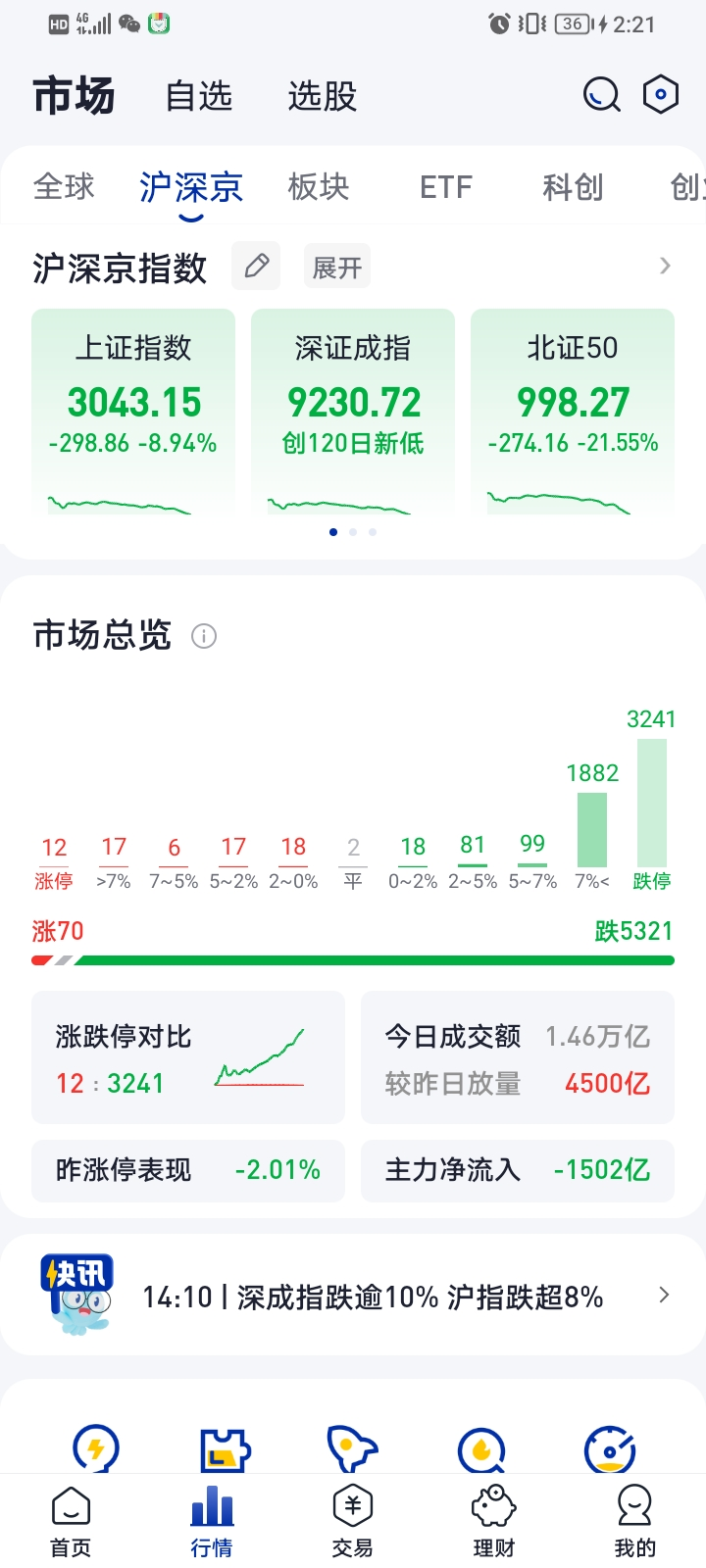Expand the index list with 展开
Viewport: 706px width, 1568px height.
pyautogui.click(x=337, y=267)
